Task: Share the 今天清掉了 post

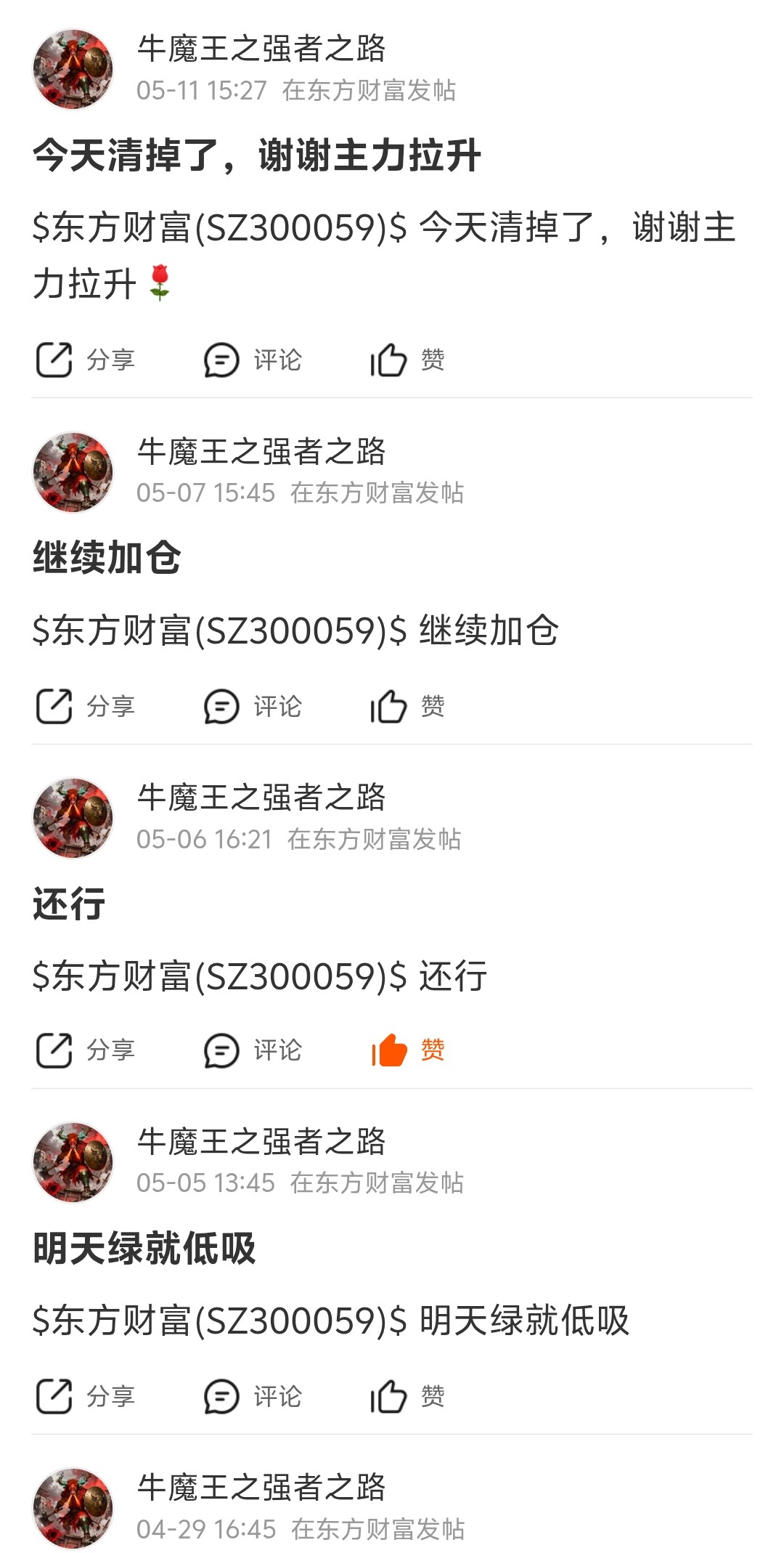Action: click(86, 360)
